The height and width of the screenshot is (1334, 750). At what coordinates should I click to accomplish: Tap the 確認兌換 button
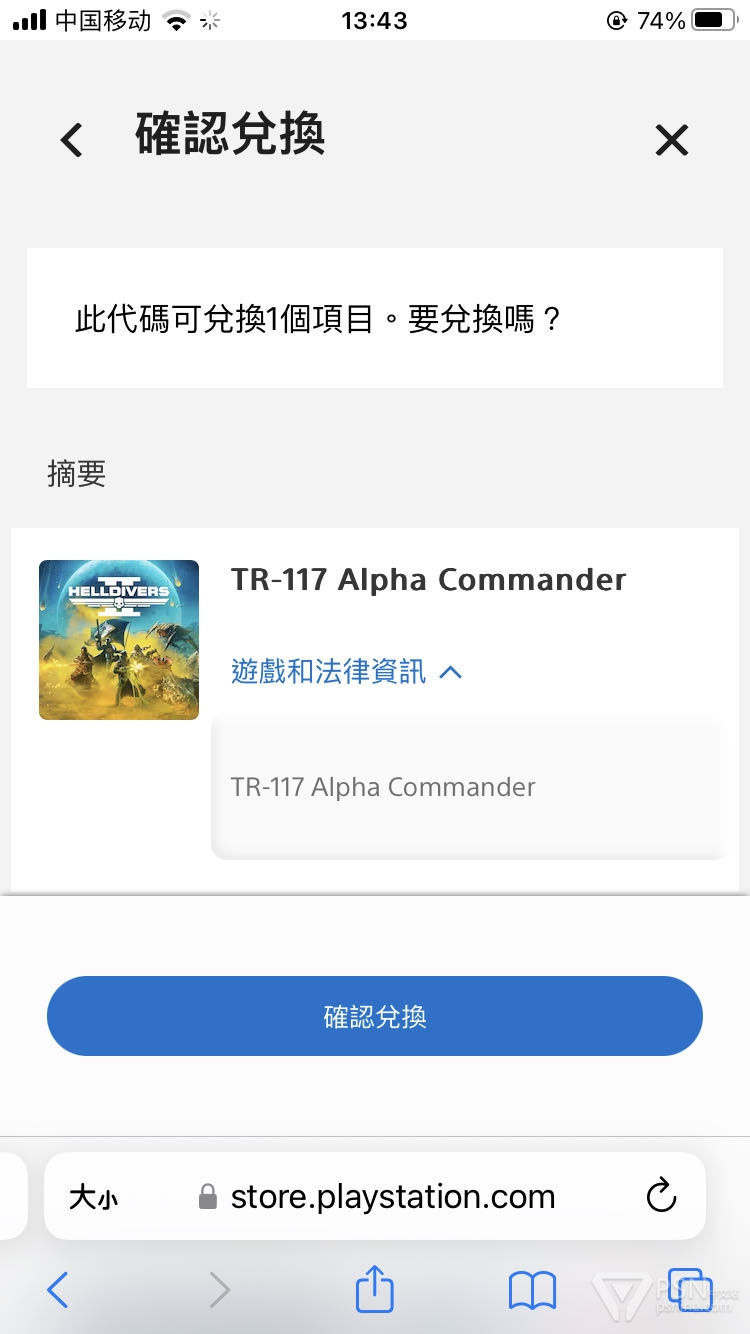click(x=375, y=1016)
